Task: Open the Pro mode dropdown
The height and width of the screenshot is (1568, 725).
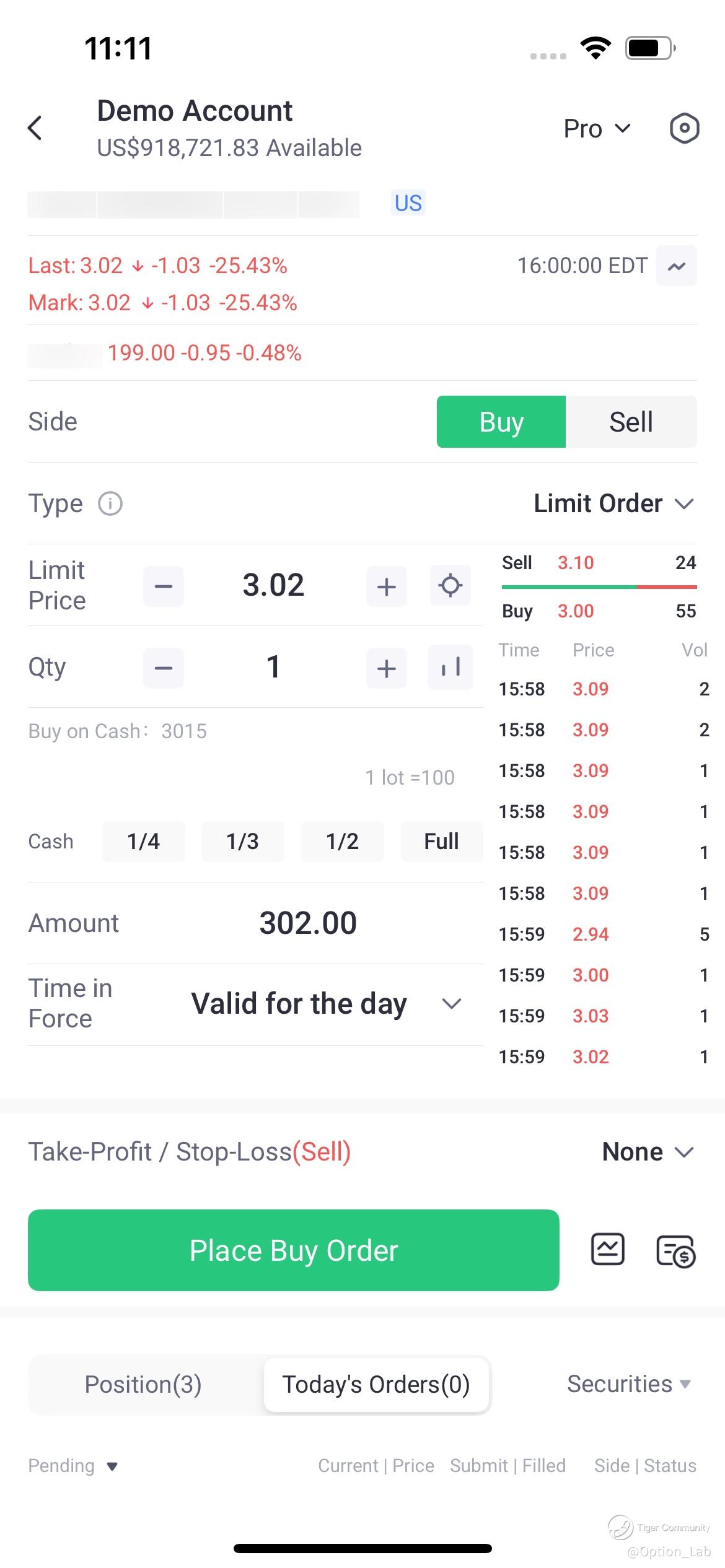Action: coord(597,128)
